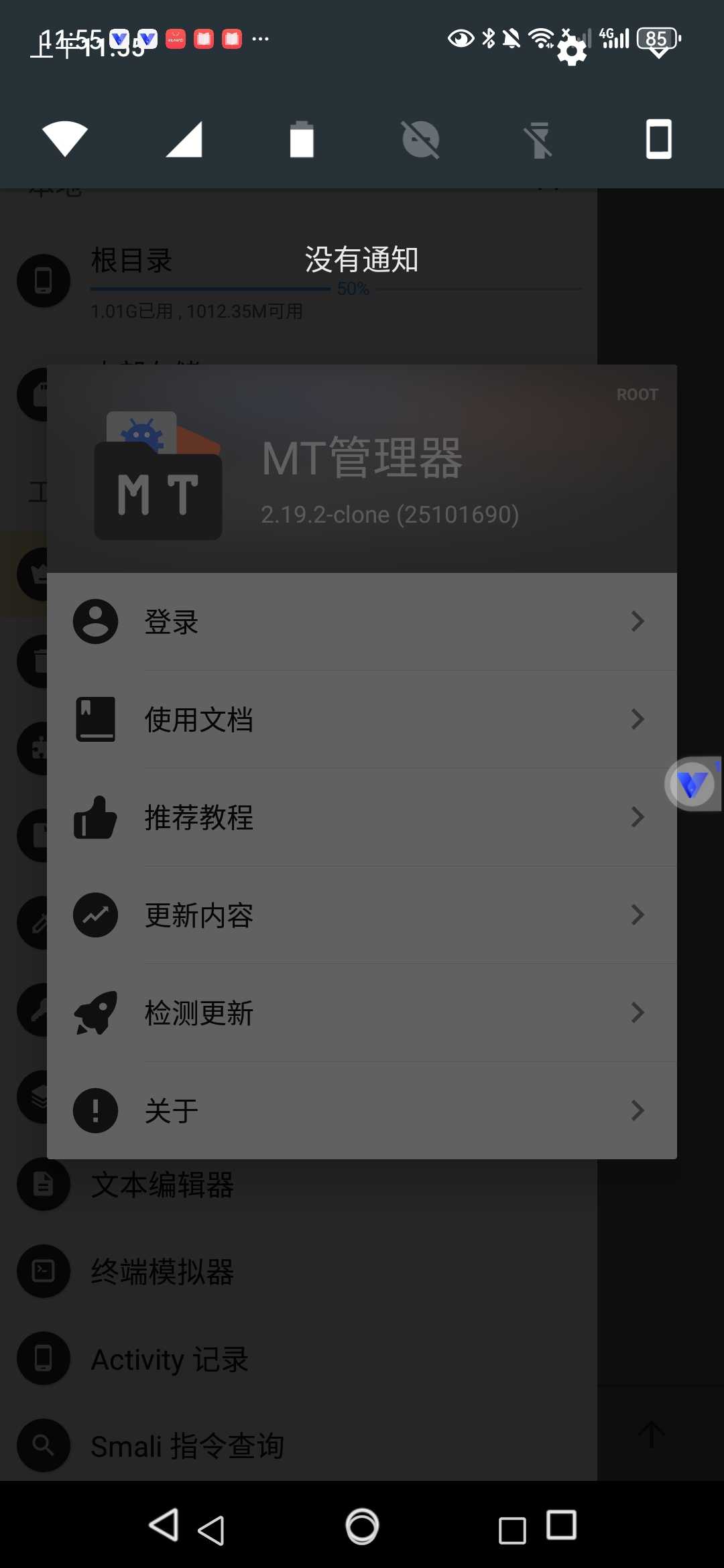Toggle the mobile data quick tile
Viewport: 724px width, 1568px height.
(x=184, y=139)
